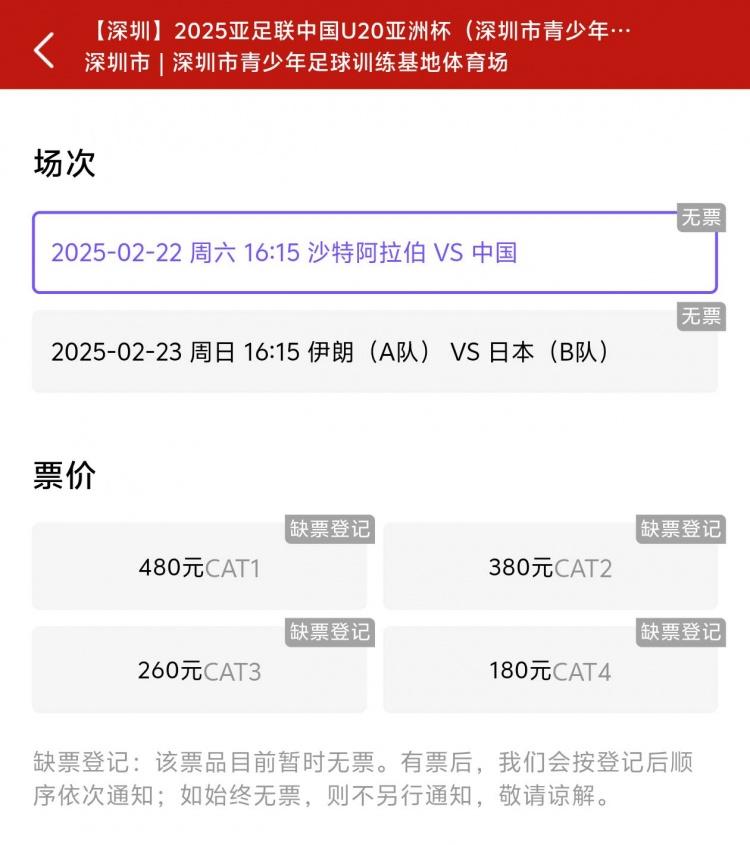The image size is (750, 845).
Task: Click the "无票" badge on the Iran match
Action: 703,316
